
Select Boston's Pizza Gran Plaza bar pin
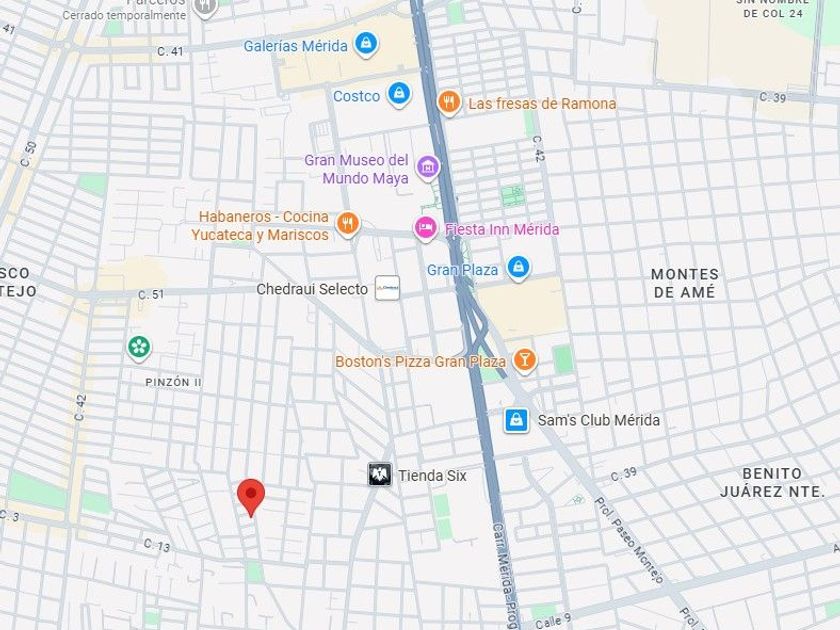524,361
